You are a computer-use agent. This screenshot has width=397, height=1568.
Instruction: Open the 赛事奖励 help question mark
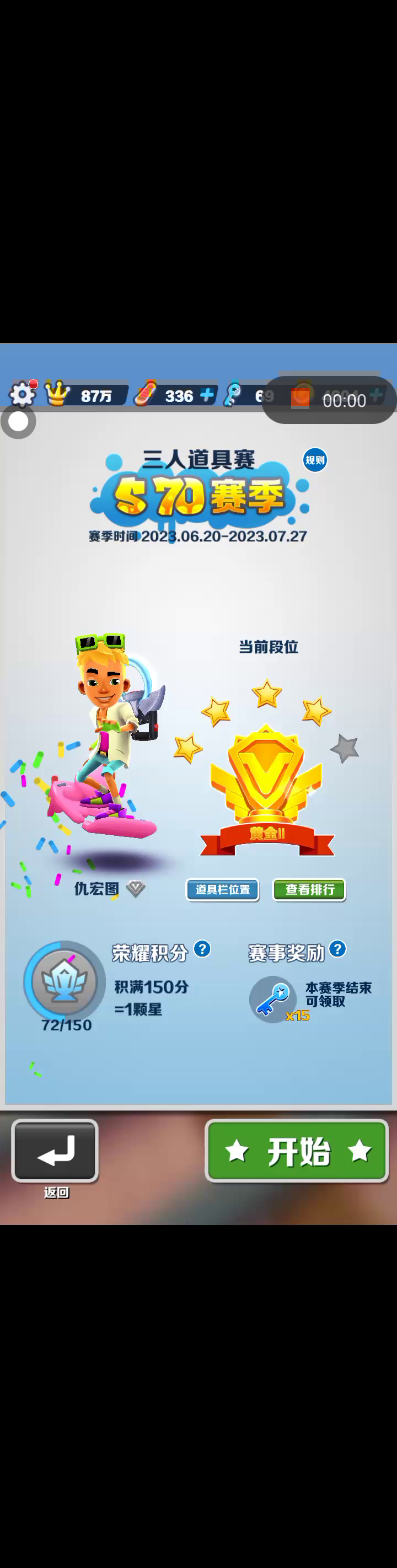pyautogui.click(x=337, y=948)
